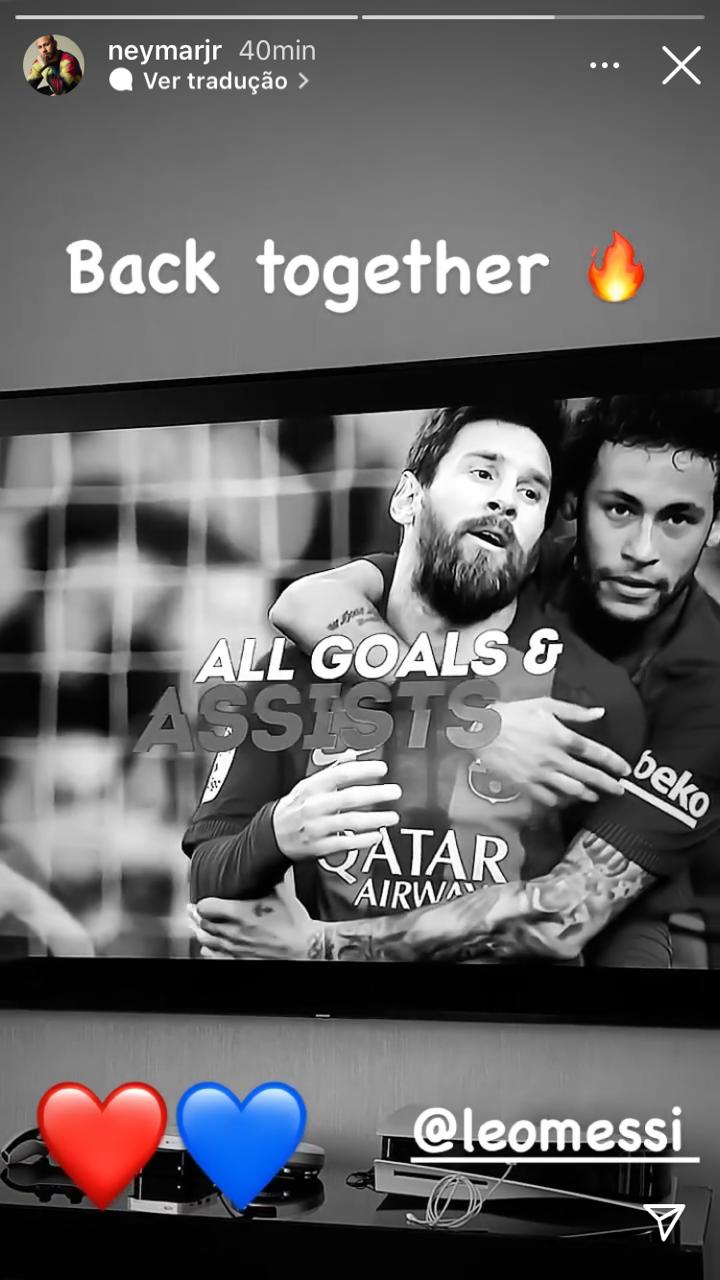This screenshot has width=720, height=1280.
Task: Open the three-dot story options menu
Action: [x=604, y=66]
